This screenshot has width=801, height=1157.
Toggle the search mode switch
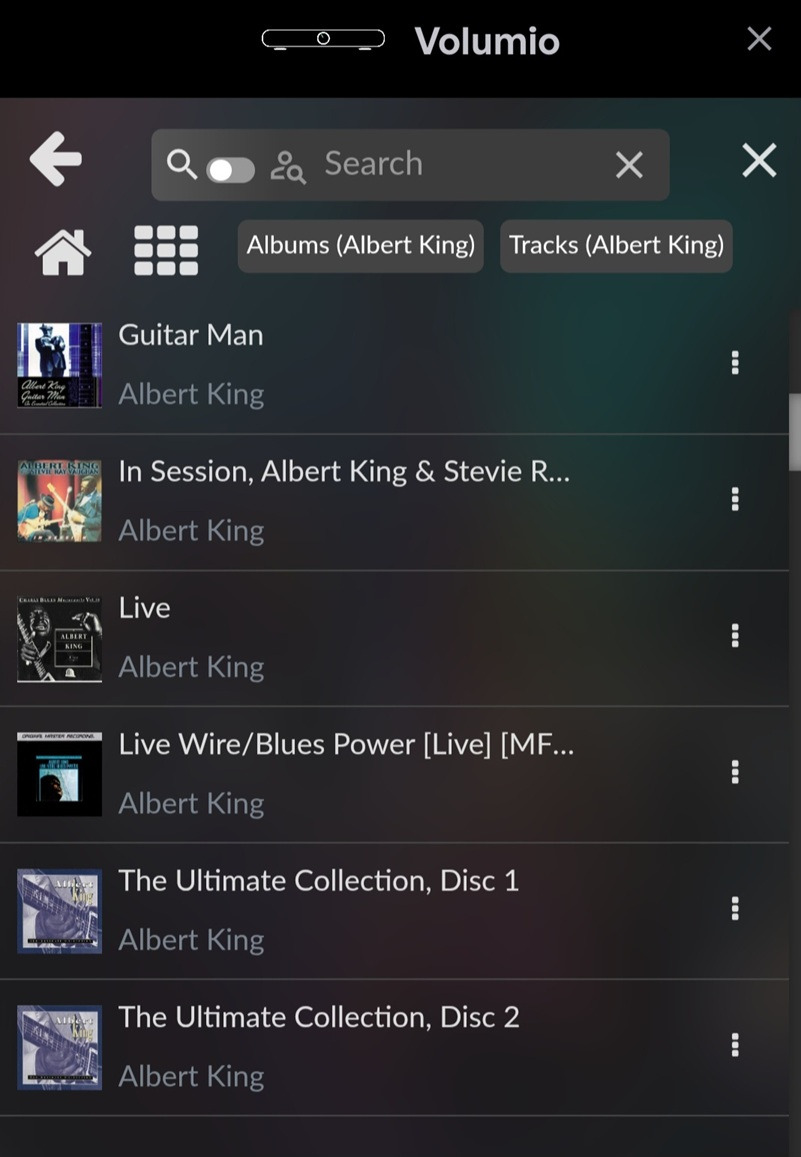coord(231,169)
